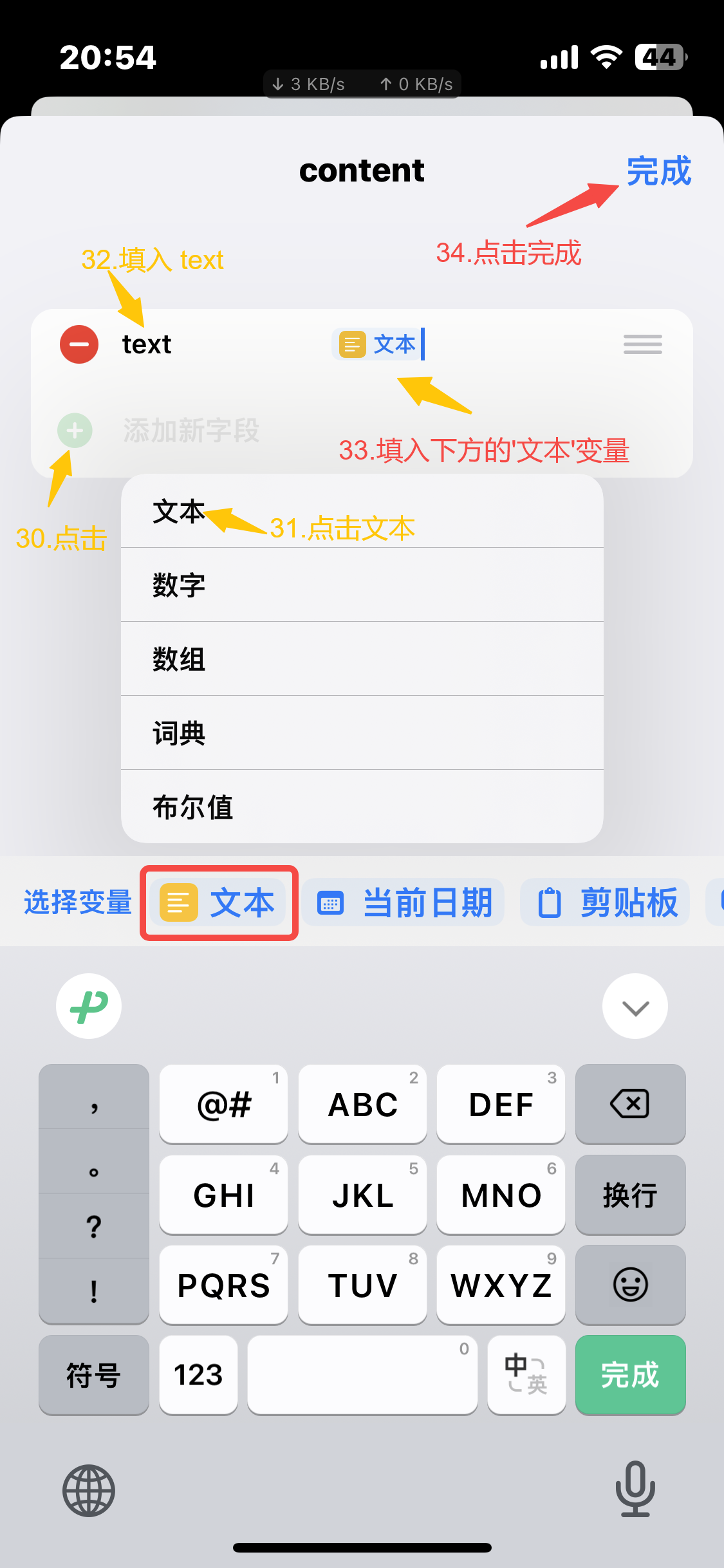Start dictation with the microphone icon
Image resolution: width=724 pixels, height=1568 pixels.
(635, 1488)
